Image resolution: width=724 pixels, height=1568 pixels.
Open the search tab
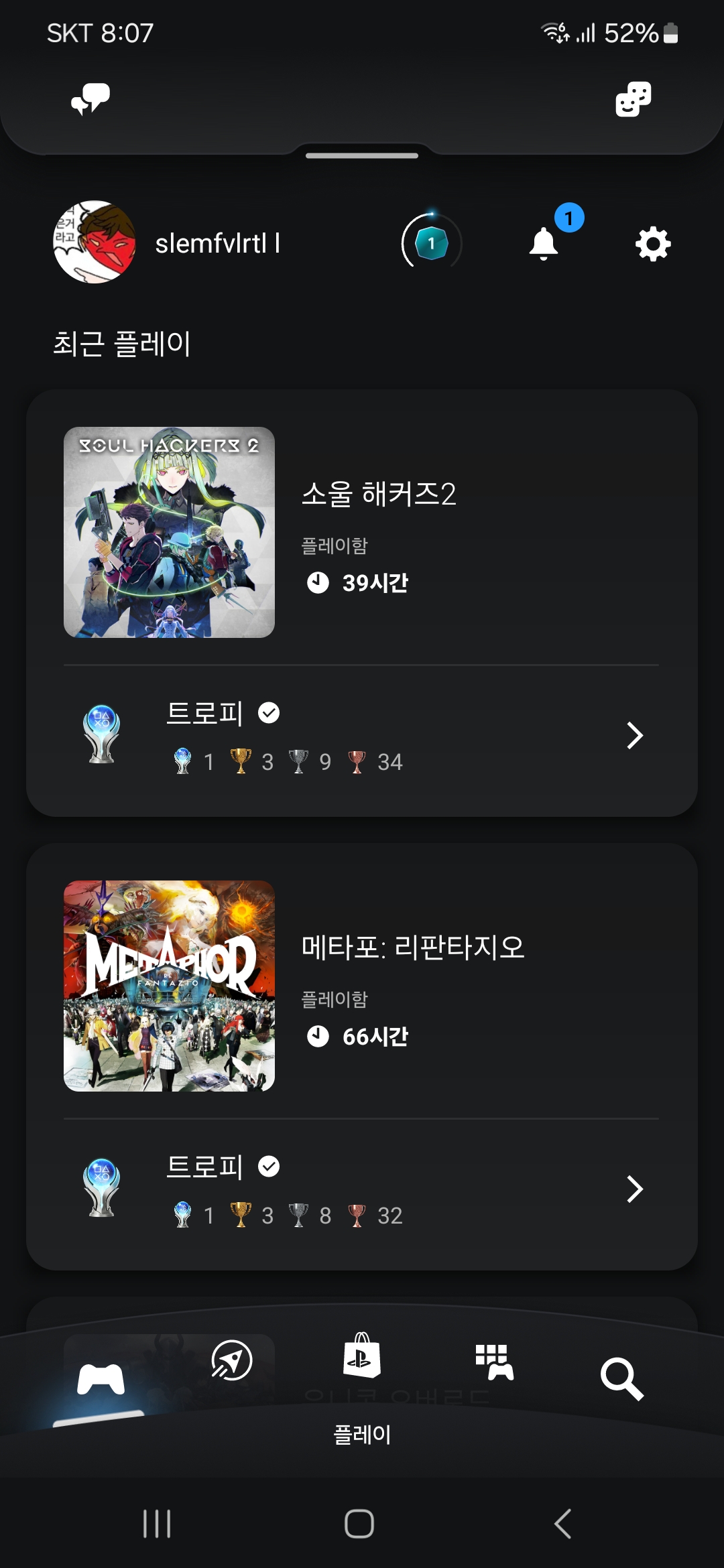click(x=622, y=1379)
